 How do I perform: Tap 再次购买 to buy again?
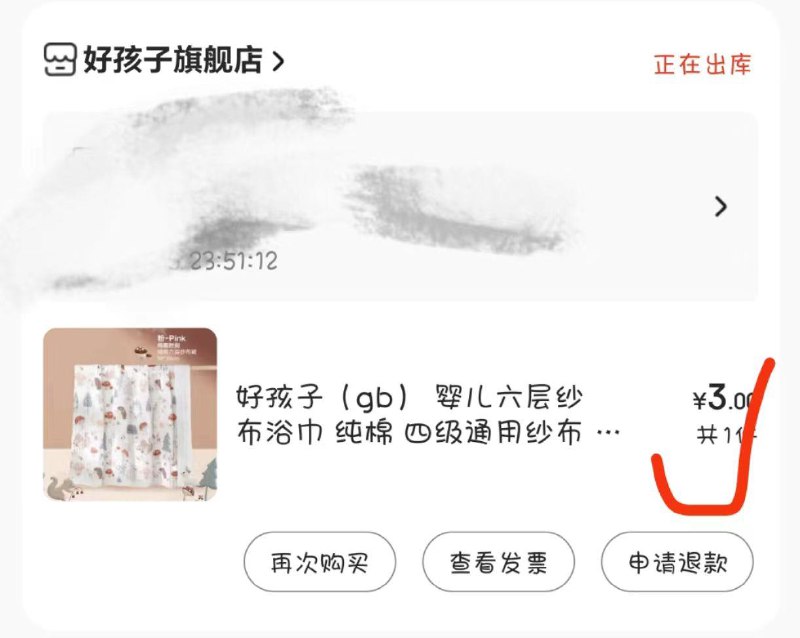[319, 563]
